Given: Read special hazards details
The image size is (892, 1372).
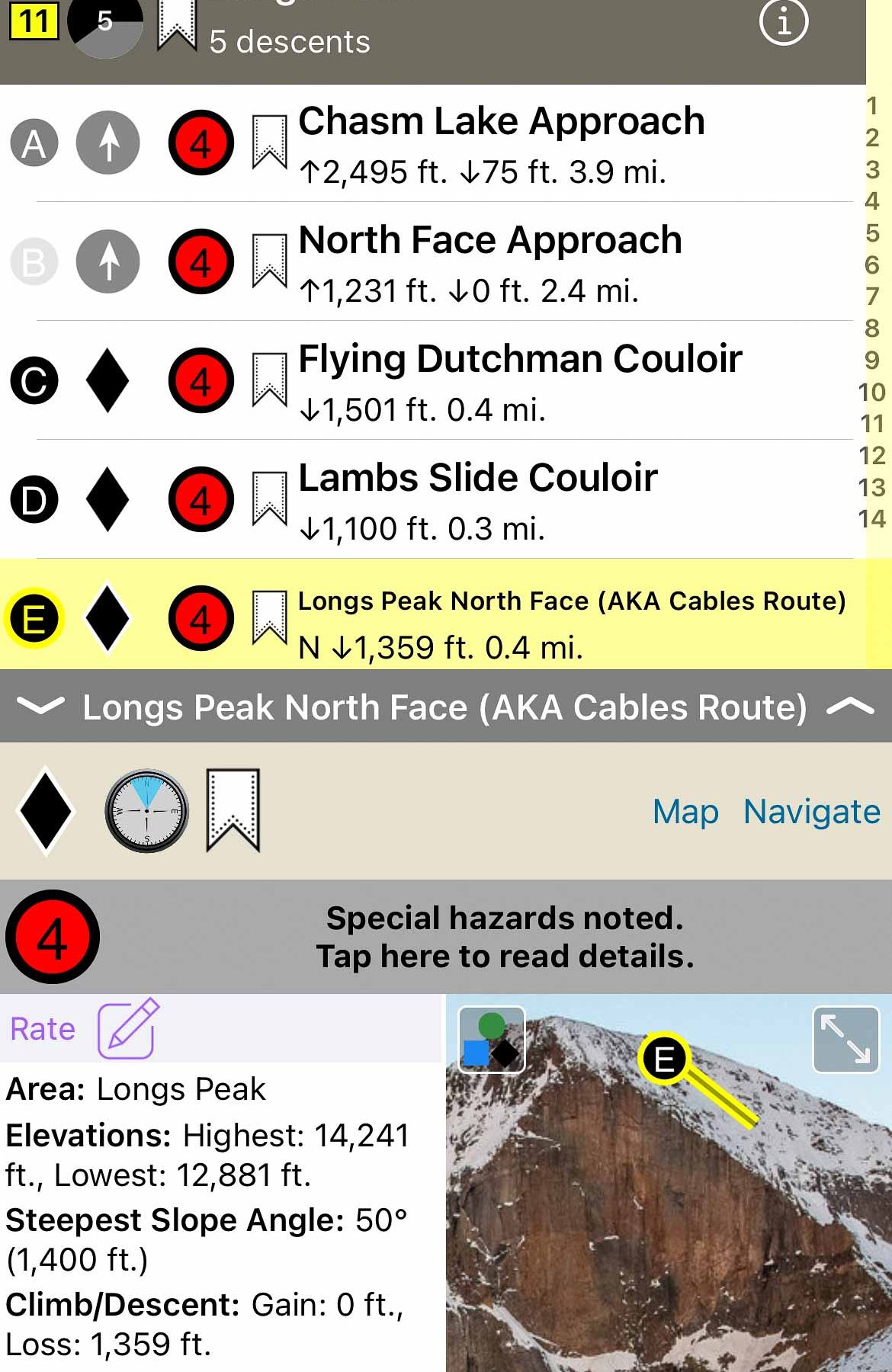Looking at the screenshot, I should click(505, 937).
